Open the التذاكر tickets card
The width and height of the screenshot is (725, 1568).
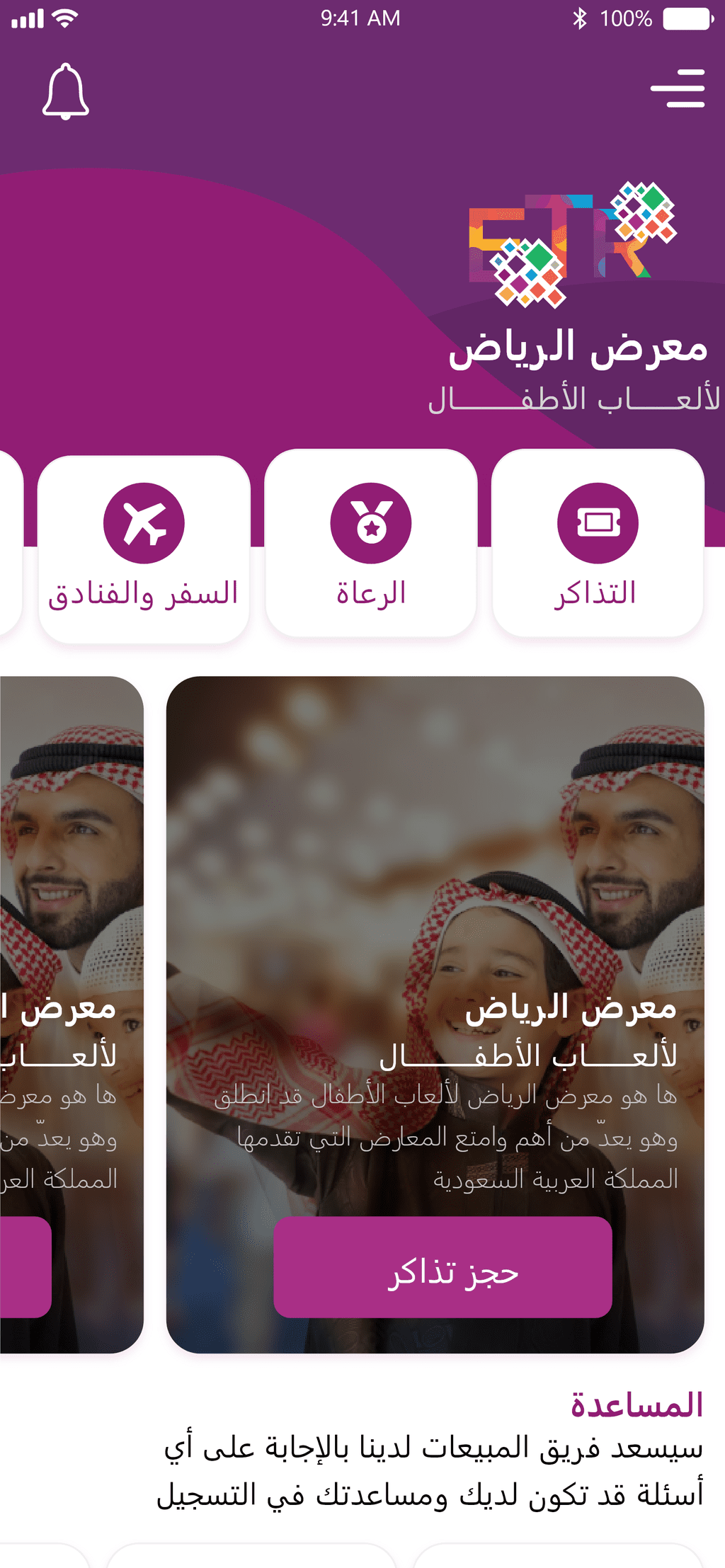click(x=598, y=543)
